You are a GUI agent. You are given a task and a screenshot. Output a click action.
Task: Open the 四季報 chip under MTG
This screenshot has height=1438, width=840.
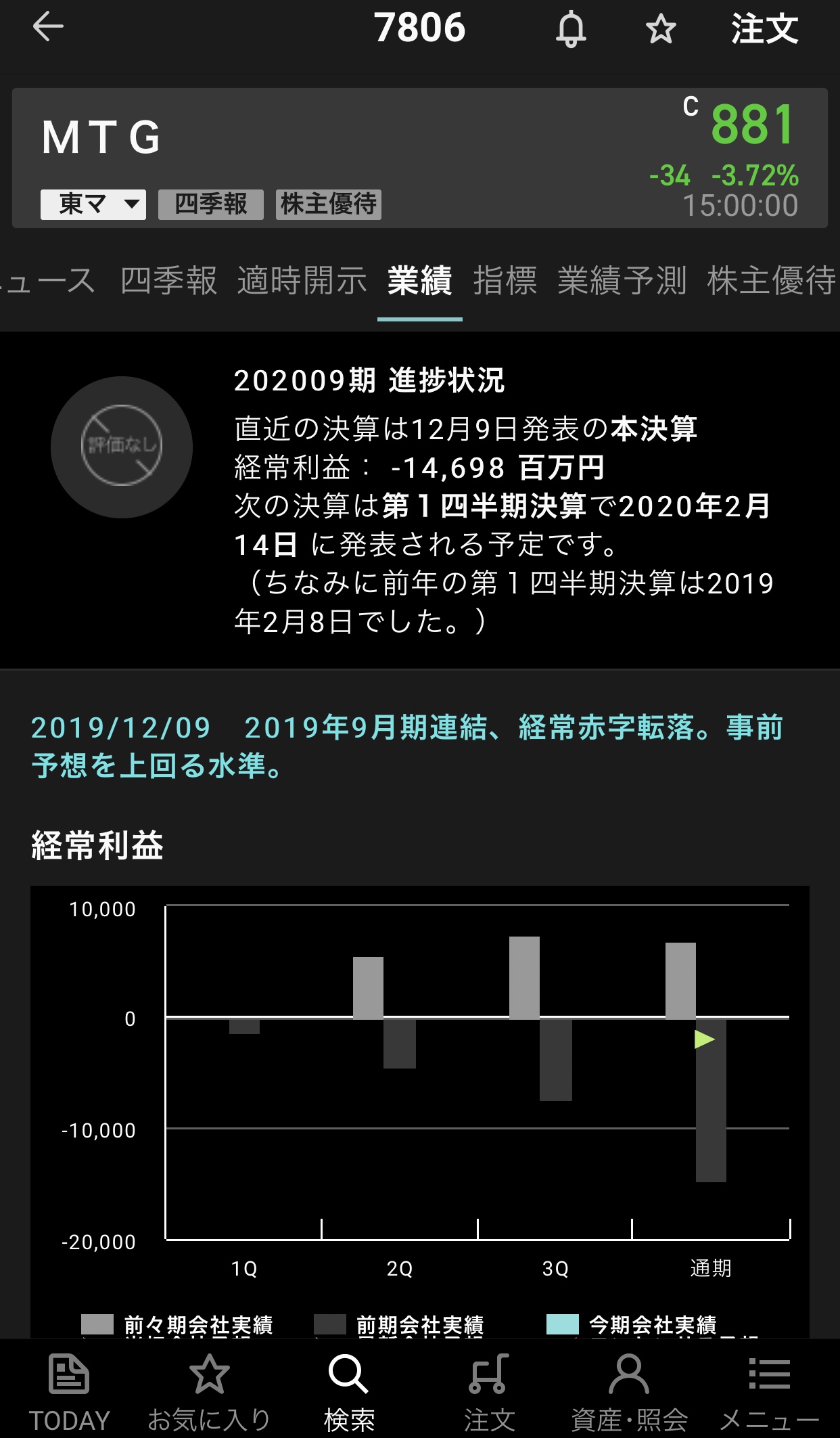pyautogui.click(x=211, y=204)
